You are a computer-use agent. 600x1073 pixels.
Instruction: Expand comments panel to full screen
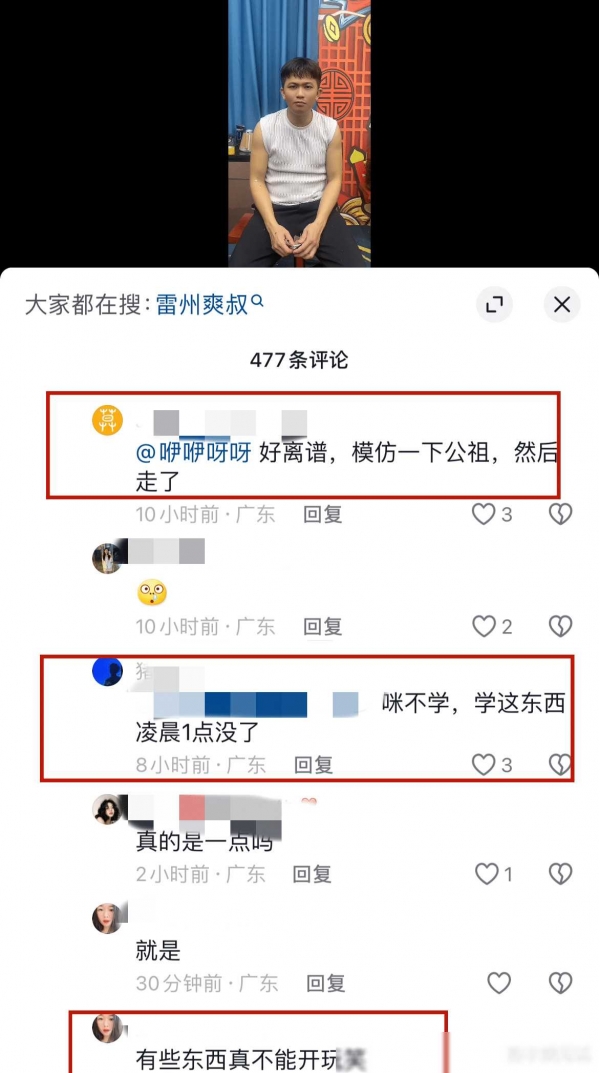[493, 304]
